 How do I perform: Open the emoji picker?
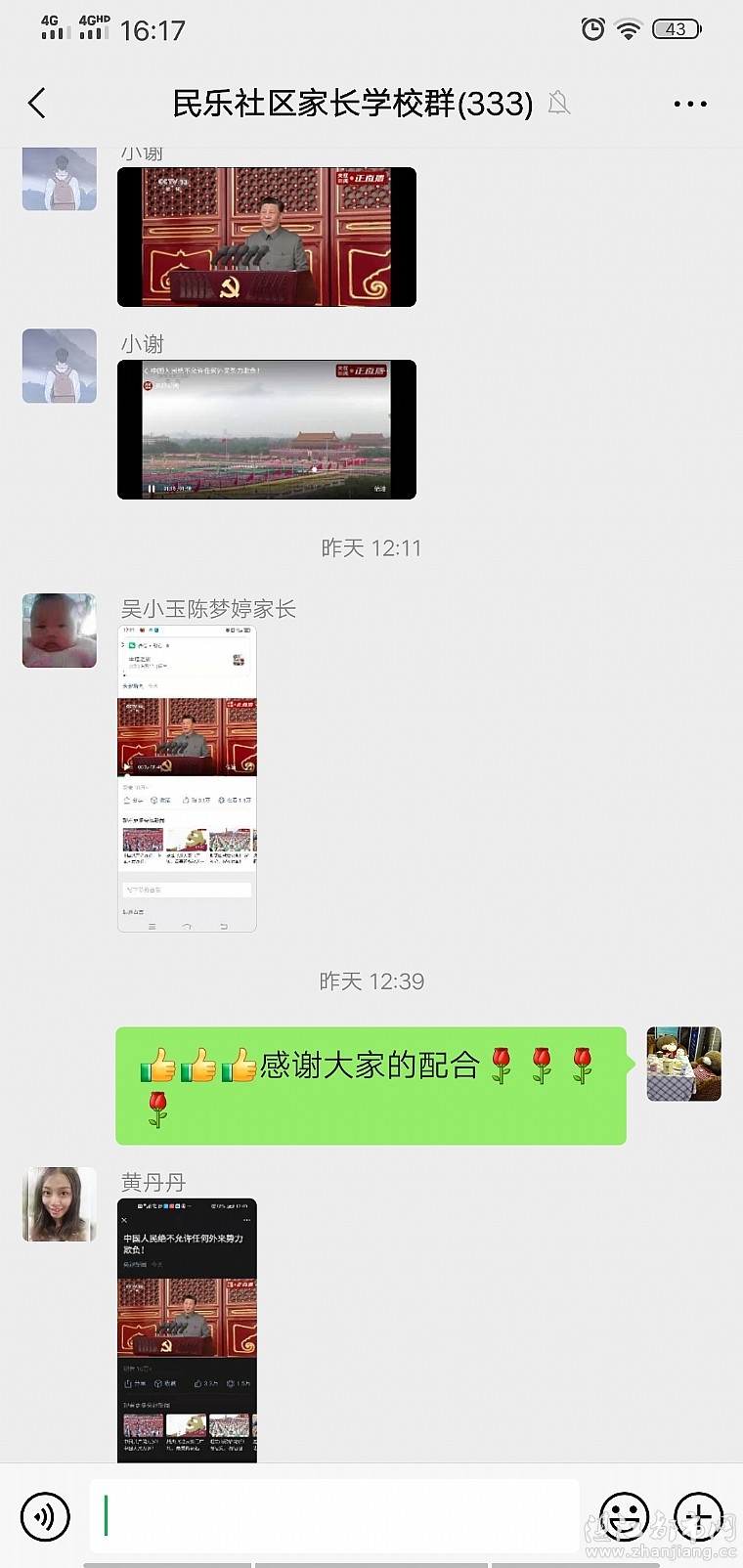[624, 1516]
